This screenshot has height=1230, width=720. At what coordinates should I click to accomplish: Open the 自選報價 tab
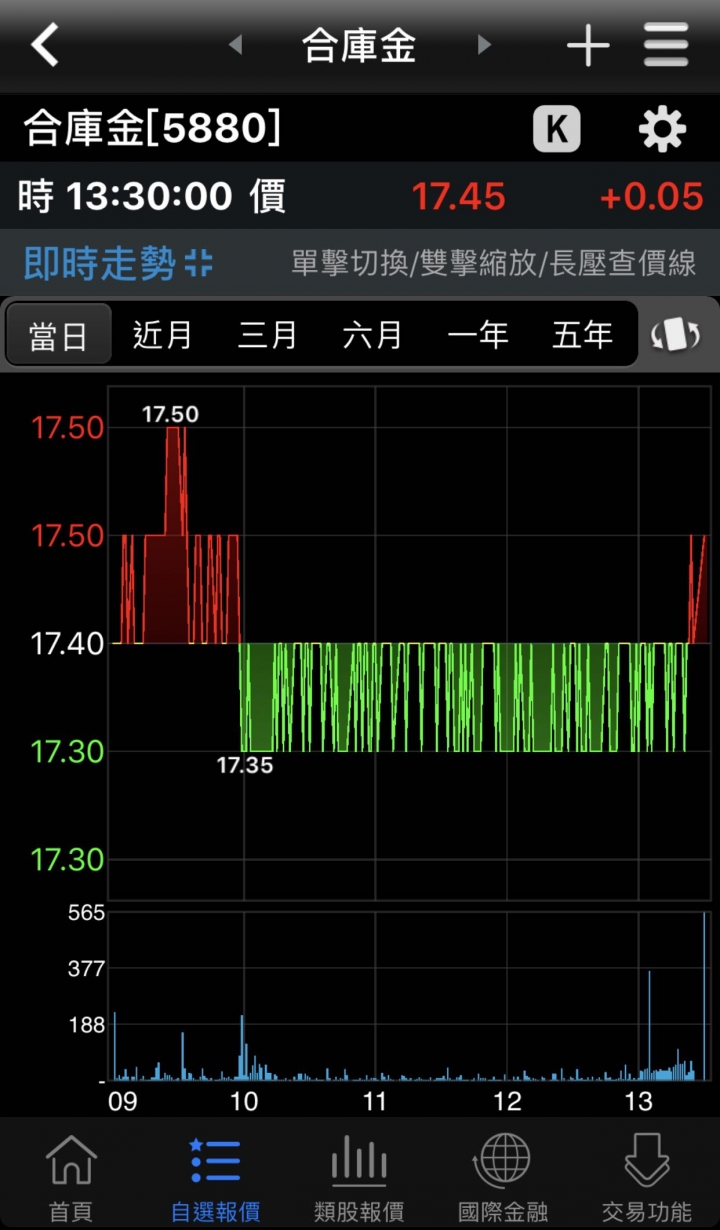pyautogui.click(x=215, y=1177)
